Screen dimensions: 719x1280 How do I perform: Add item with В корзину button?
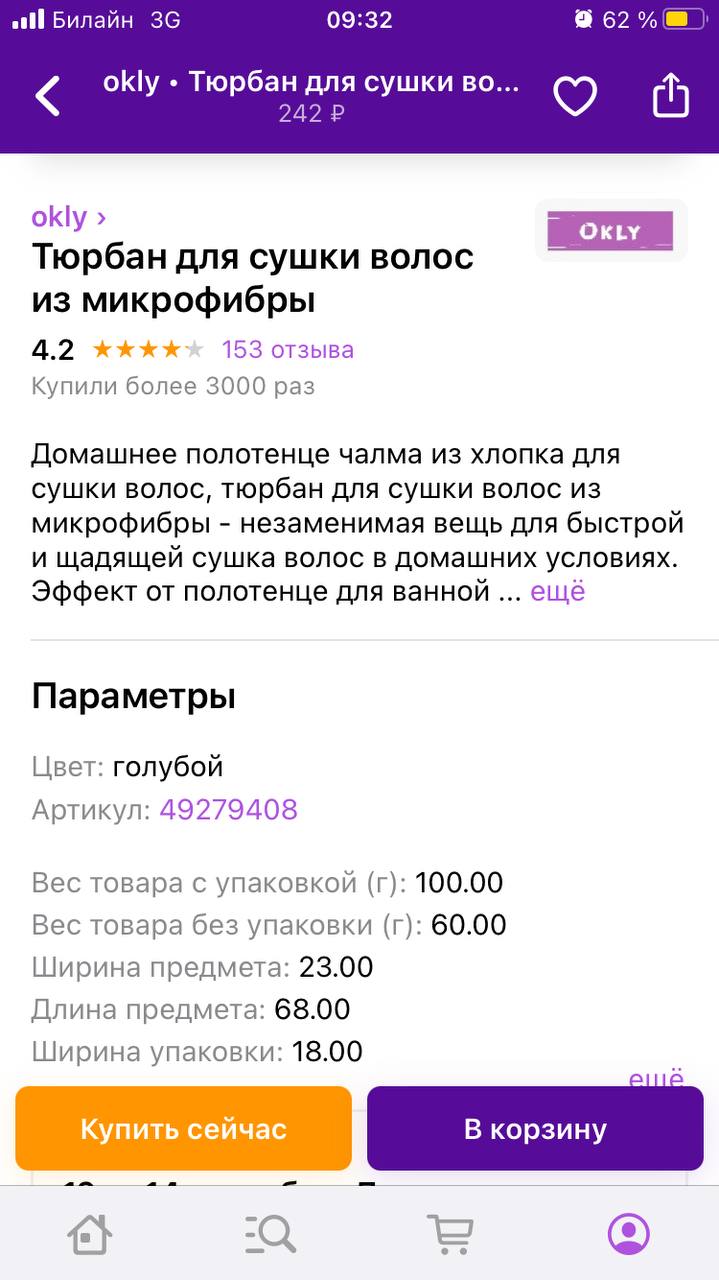[535, 1129]
